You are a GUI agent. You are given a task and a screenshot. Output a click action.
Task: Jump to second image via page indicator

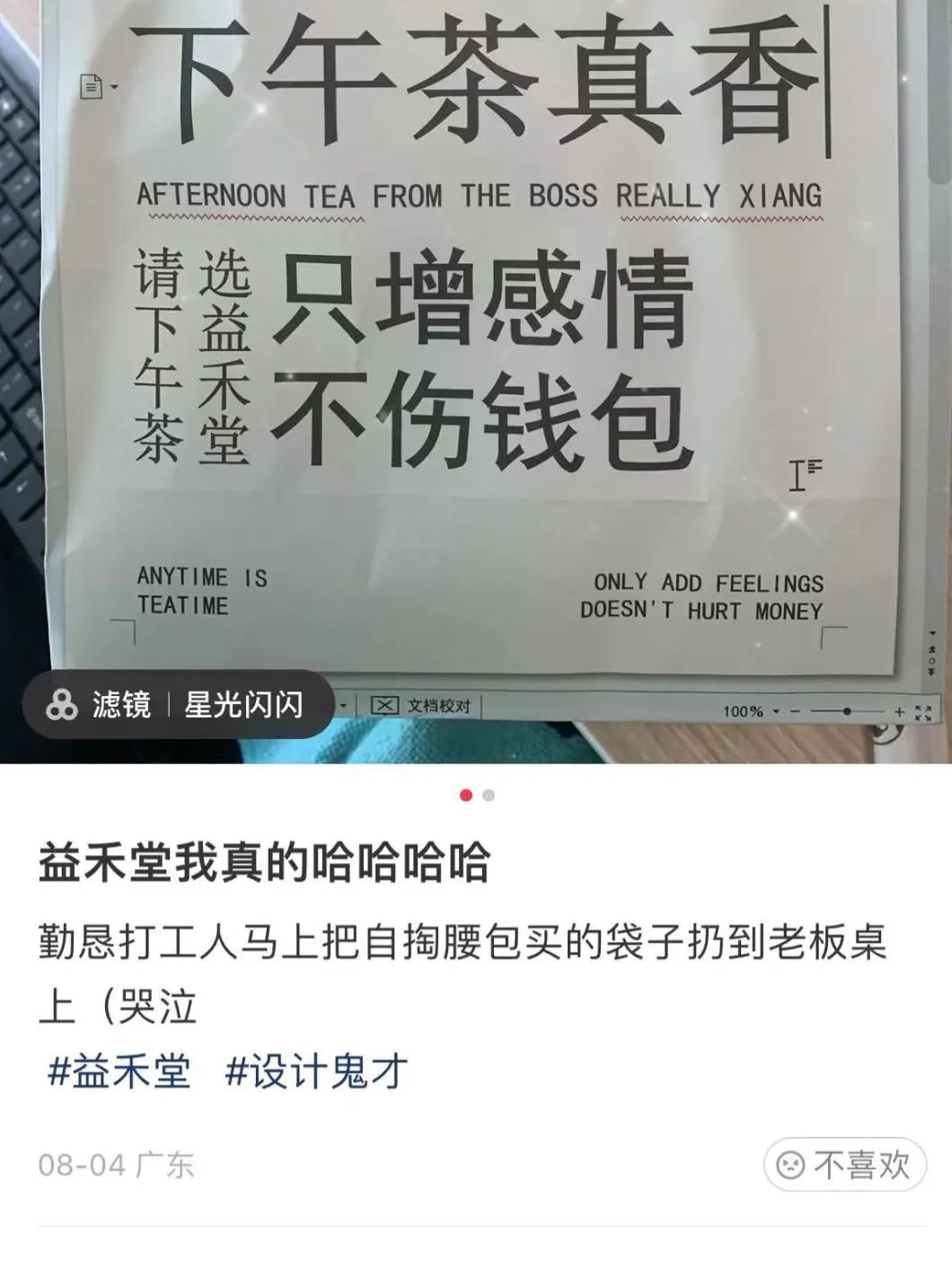click(x=489, y=795)
